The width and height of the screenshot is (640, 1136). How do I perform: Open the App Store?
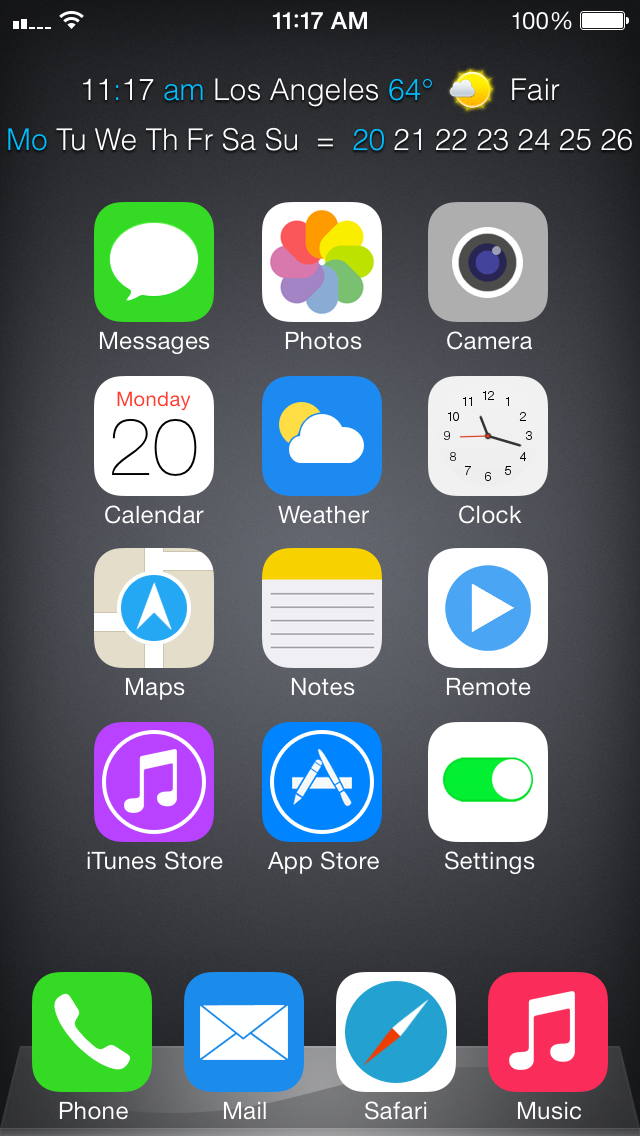pos(322,782)
